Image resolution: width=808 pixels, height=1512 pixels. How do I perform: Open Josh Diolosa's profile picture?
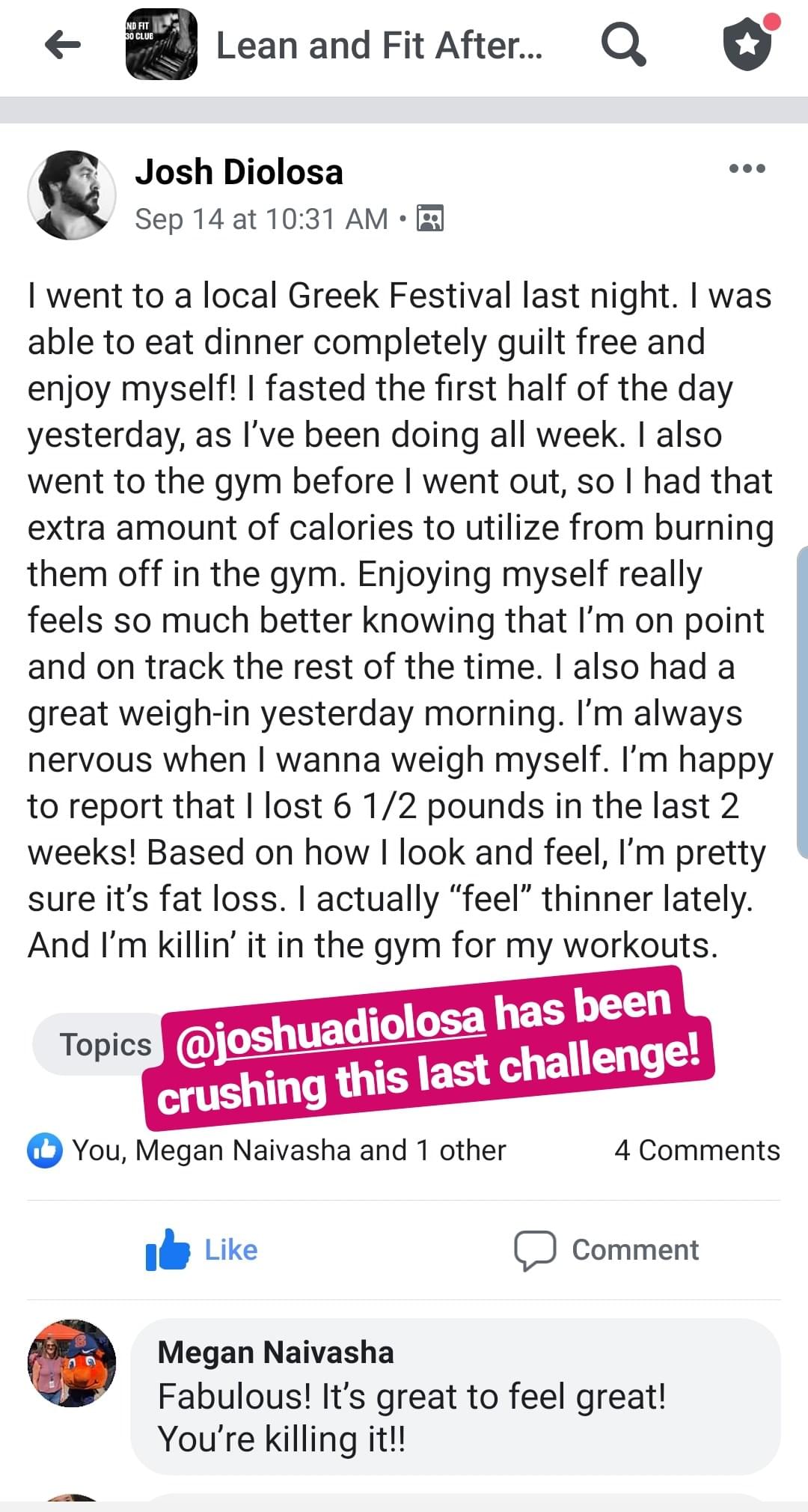72,195
